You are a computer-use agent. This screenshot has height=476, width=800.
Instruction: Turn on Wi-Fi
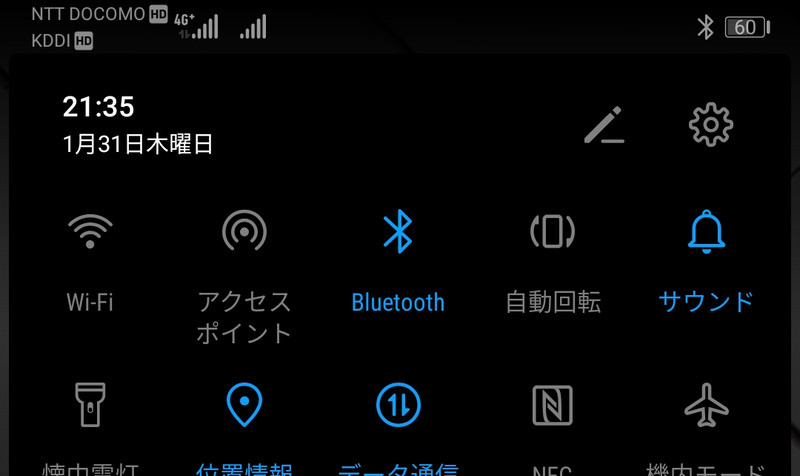pyautogui.click(x=90, y=232)
